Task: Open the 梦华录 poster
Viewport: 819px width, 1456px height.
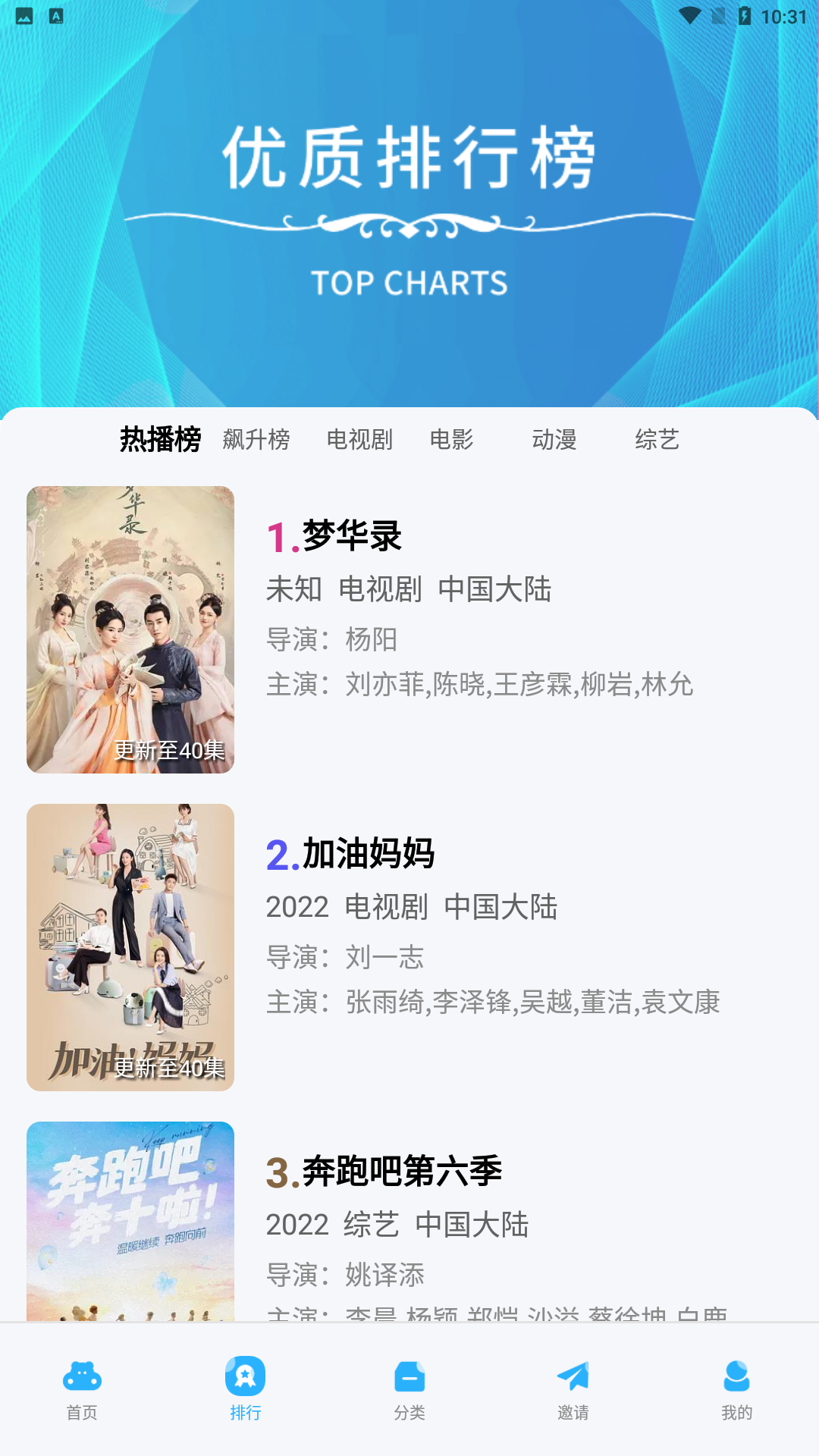Action: pos(130,629)
